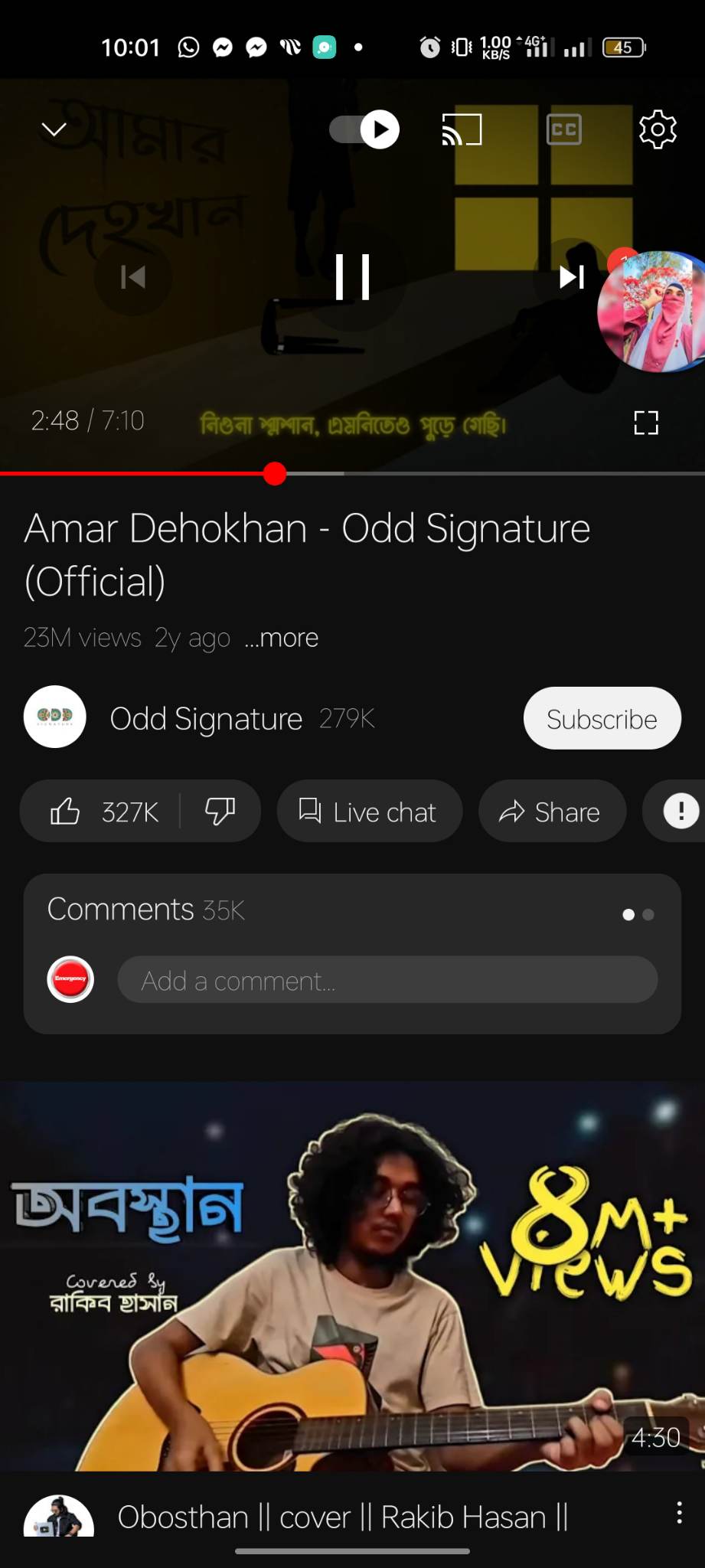This screenshot has height=1568, width=705.
Task: Toggle the autoplay switch
Action: click(x=364, y=129)
